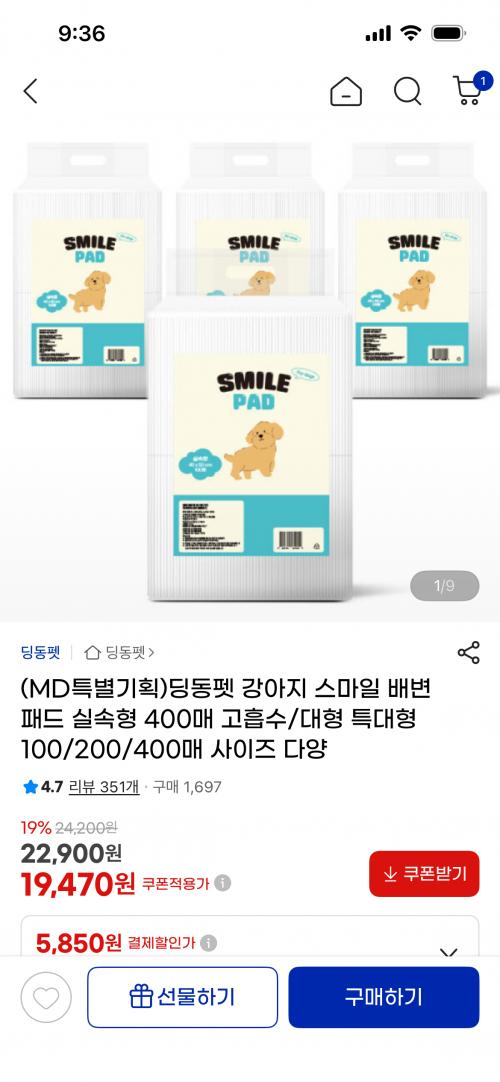The height and width of the screenshot is (1082, 500).
Task: Open the home icon in top bar
Action: 346,91
